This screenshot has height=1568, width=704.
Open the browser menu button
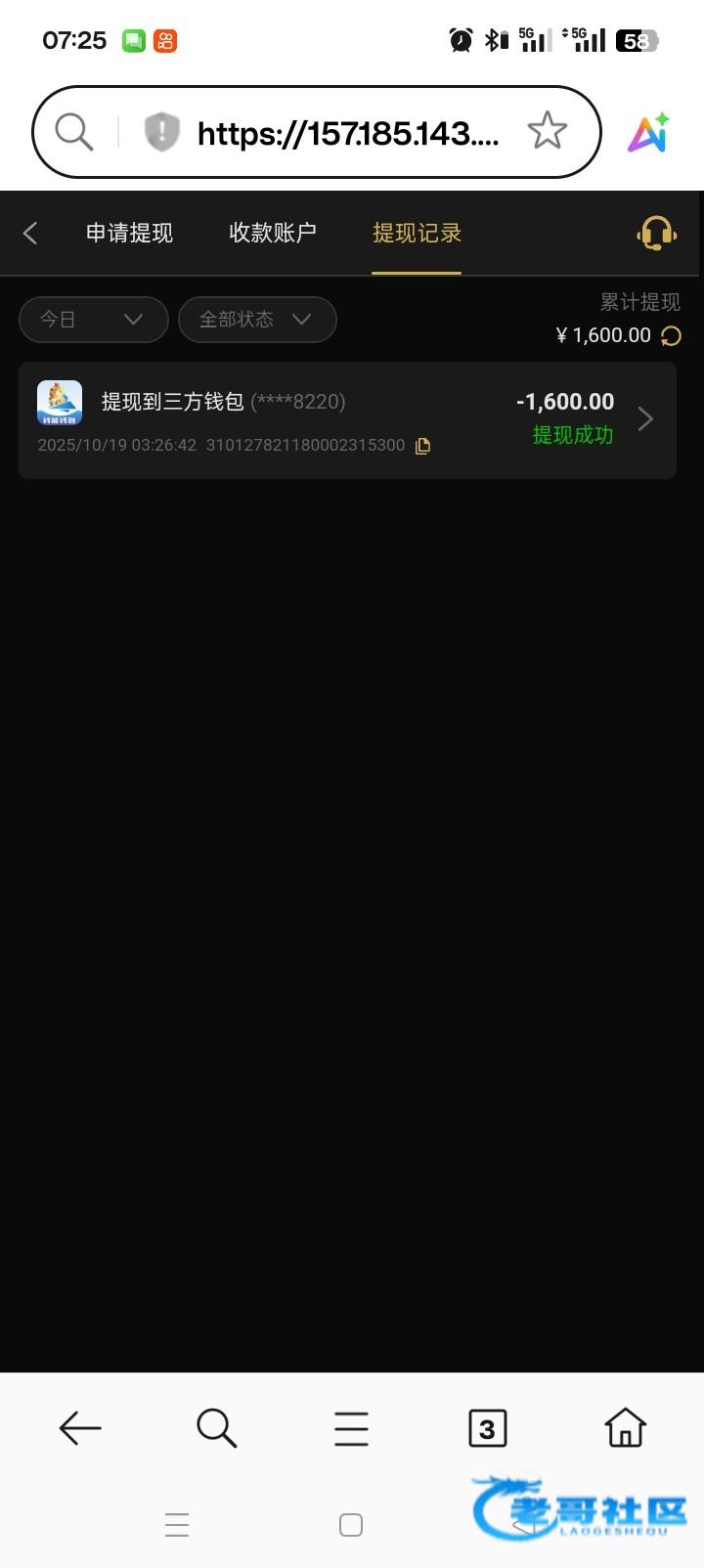click(x=351, y=1428)
